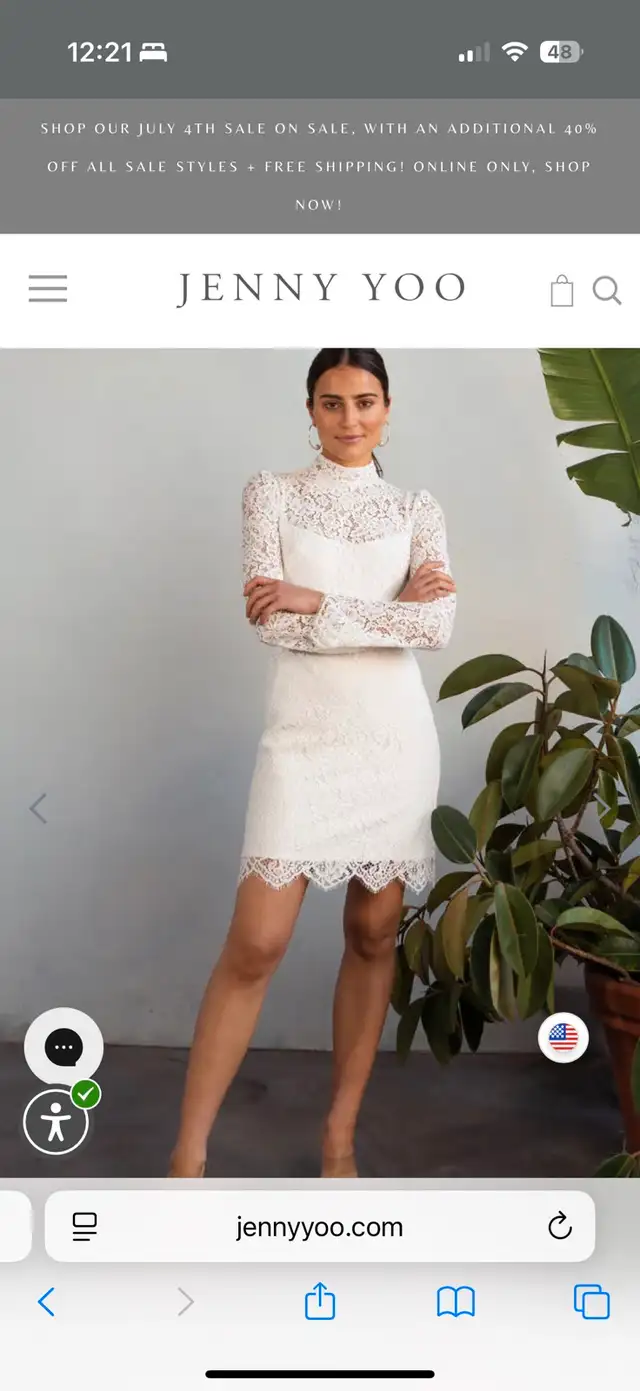
Task: Go to Jenny Yoo homepage logo
Action: tap(321, 289)
